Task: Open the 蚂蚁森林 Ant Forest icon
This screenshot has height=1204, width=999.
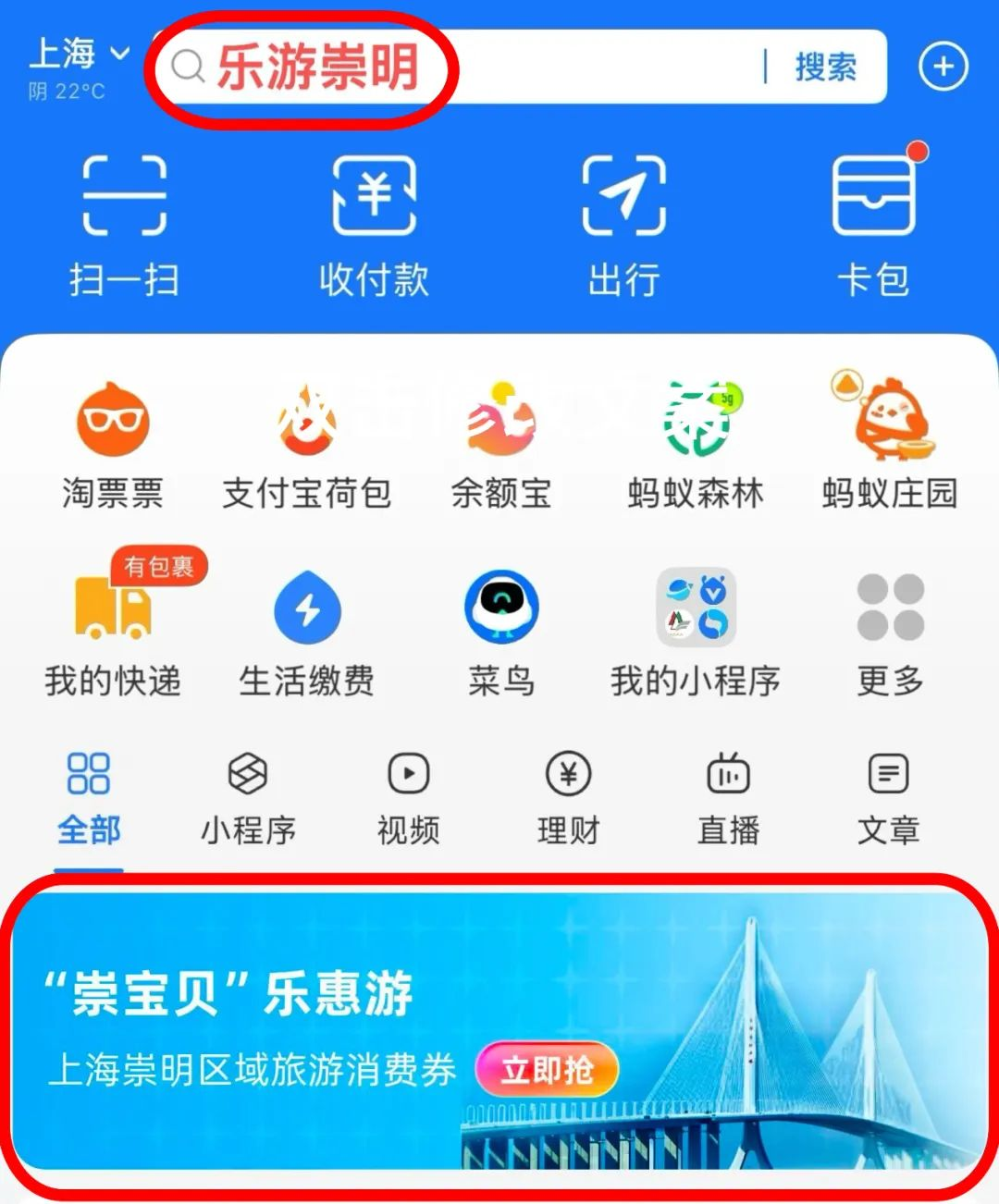Action: (x=695, y=435)
